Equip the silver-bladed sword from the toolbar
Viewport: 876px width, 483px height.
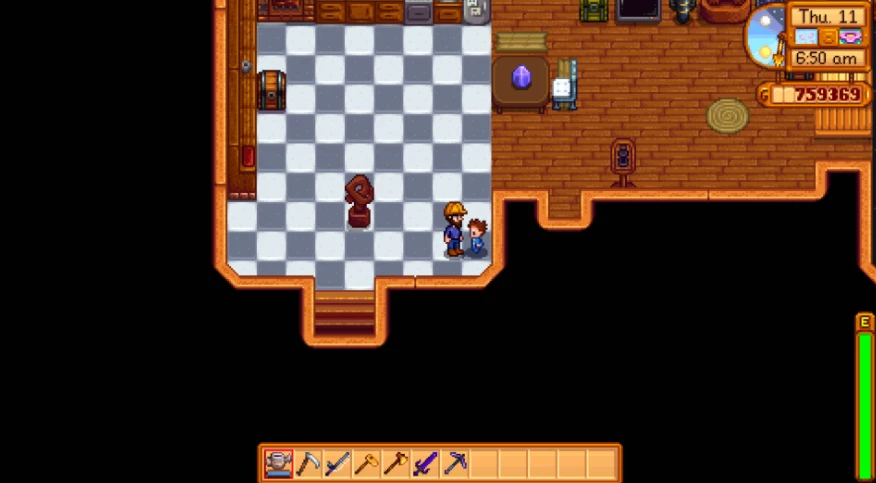[337, 464]
